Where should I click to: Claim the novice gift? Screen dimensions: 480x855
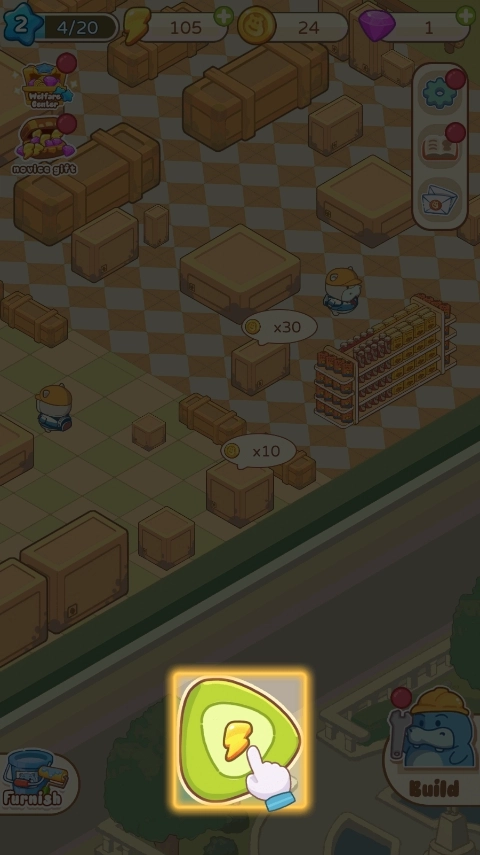click(45, 146)
